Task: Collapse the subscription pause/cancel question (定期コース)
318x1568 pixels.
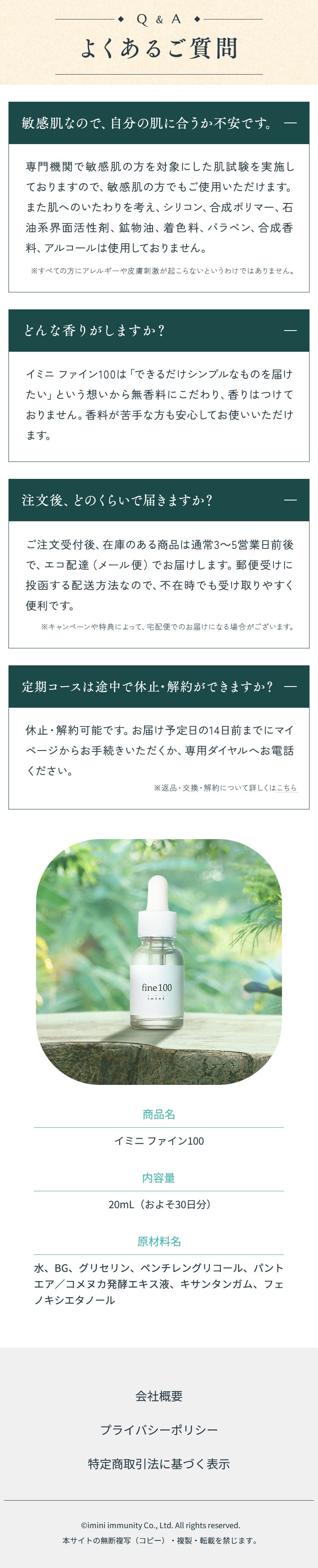Action: point(290,687)
